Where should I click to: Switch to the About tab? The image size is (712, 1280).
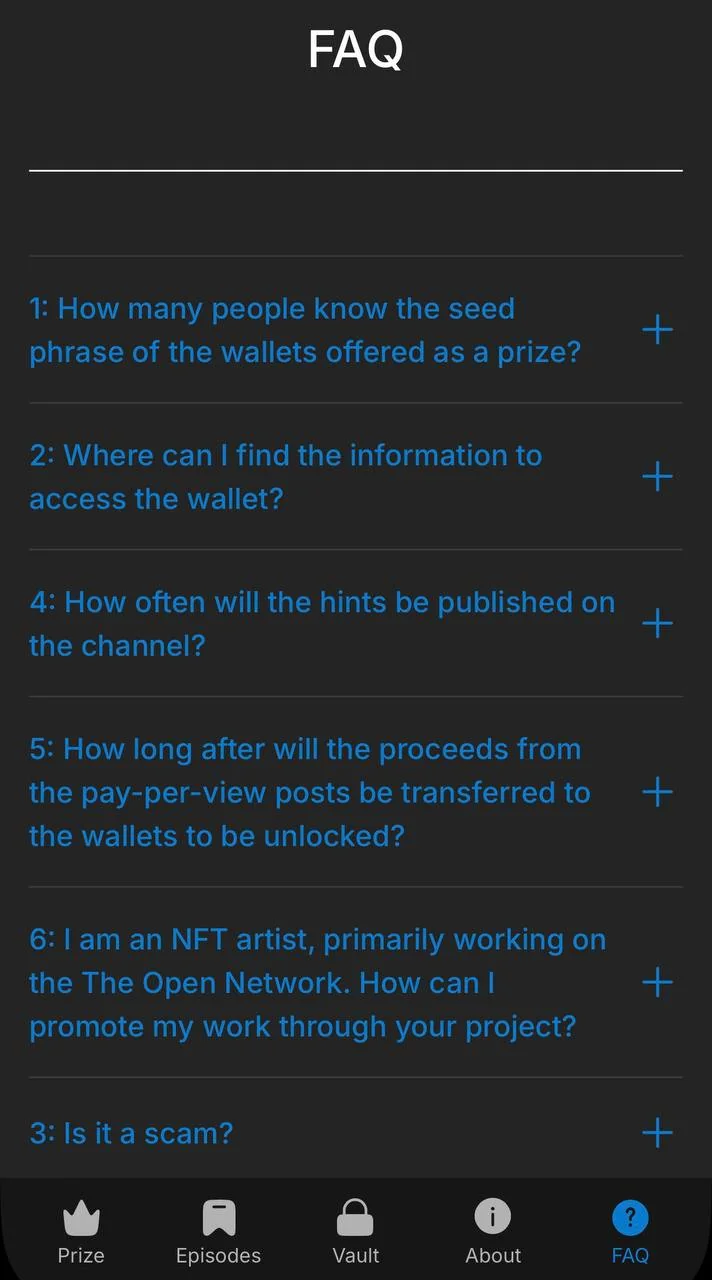(x=493, y=1233)
